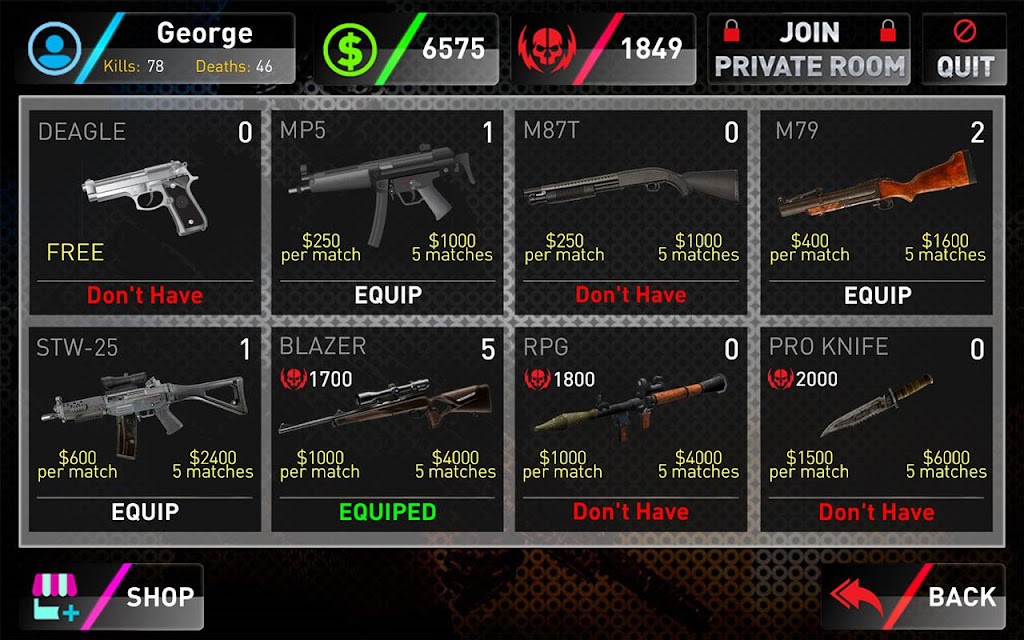Image resolution: width=1024 pixels, height=640 pixels.
Task: Quit the game
Action: pyautogui.click(x=965, y=50)
